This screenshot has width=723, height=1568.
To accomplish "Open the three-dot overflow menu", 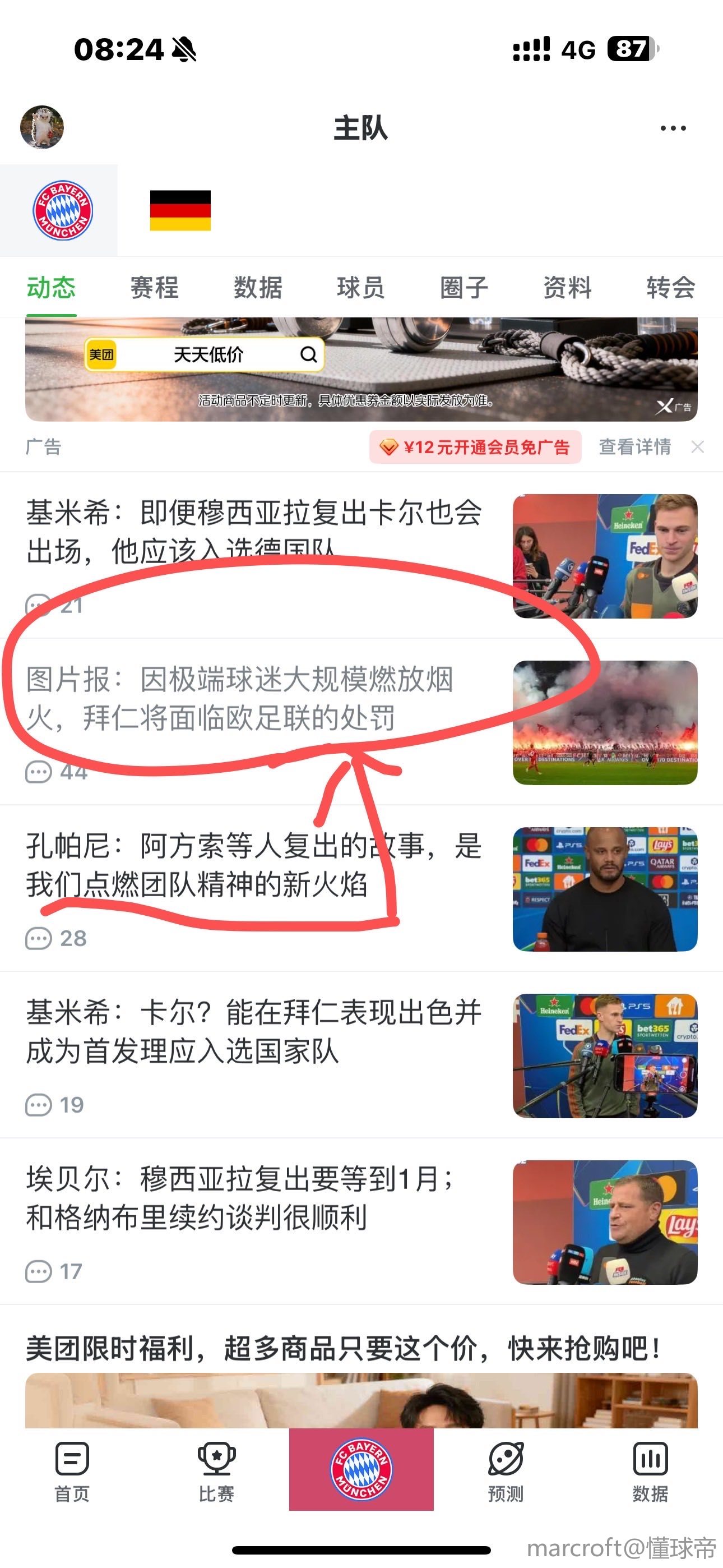I will tap(673, 128).
